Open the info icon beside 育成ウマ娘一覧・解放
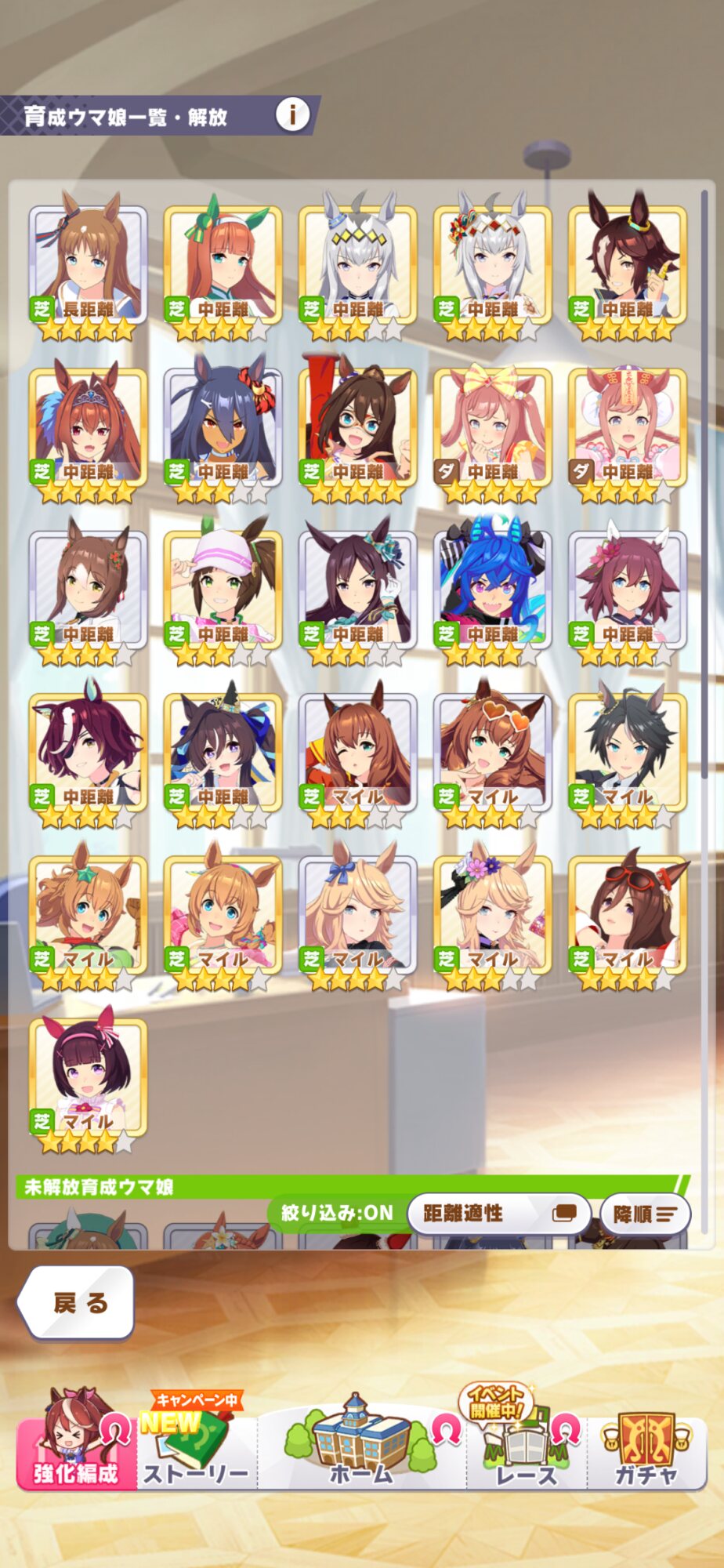 292,116
